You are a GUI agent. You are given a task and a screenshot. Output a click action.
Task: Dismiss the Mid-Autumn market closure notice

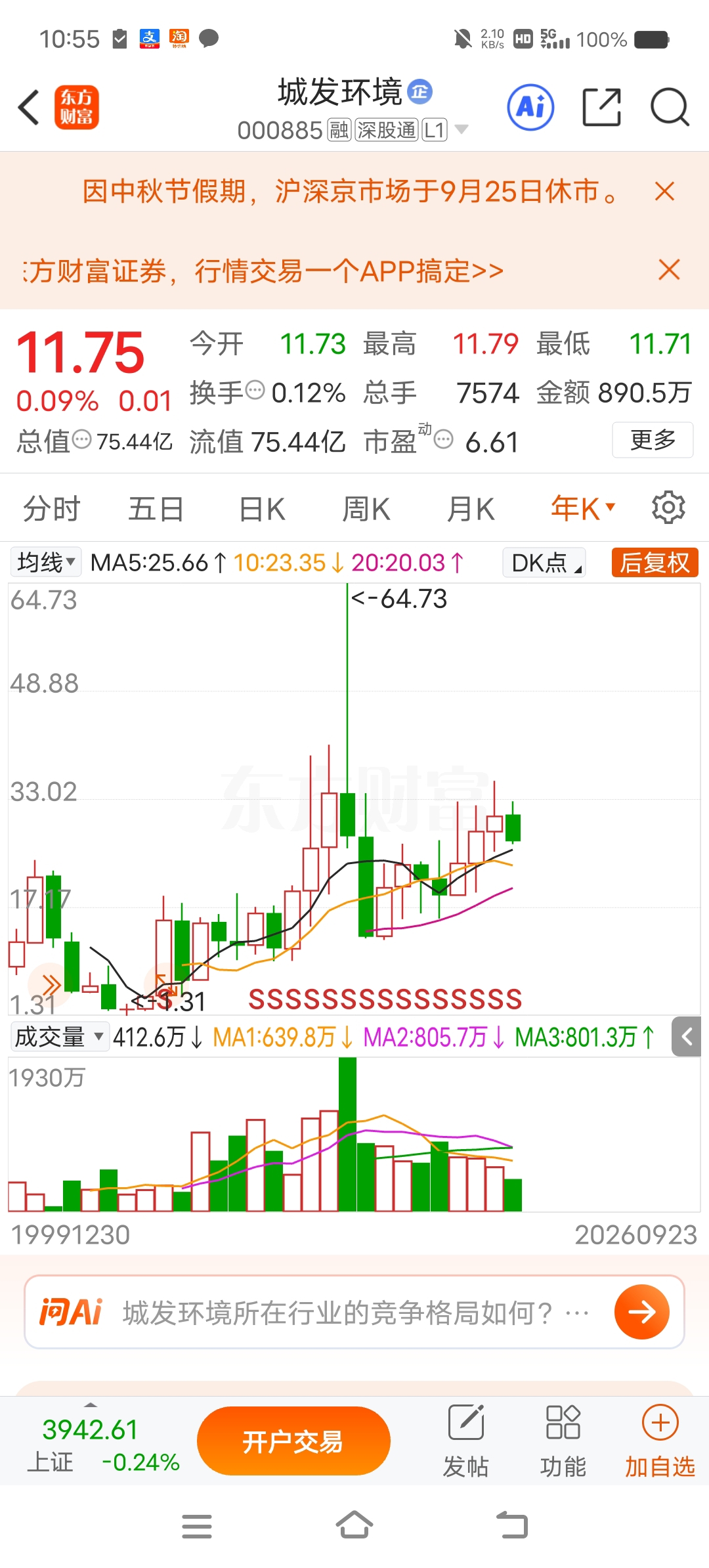coord(665,192)
